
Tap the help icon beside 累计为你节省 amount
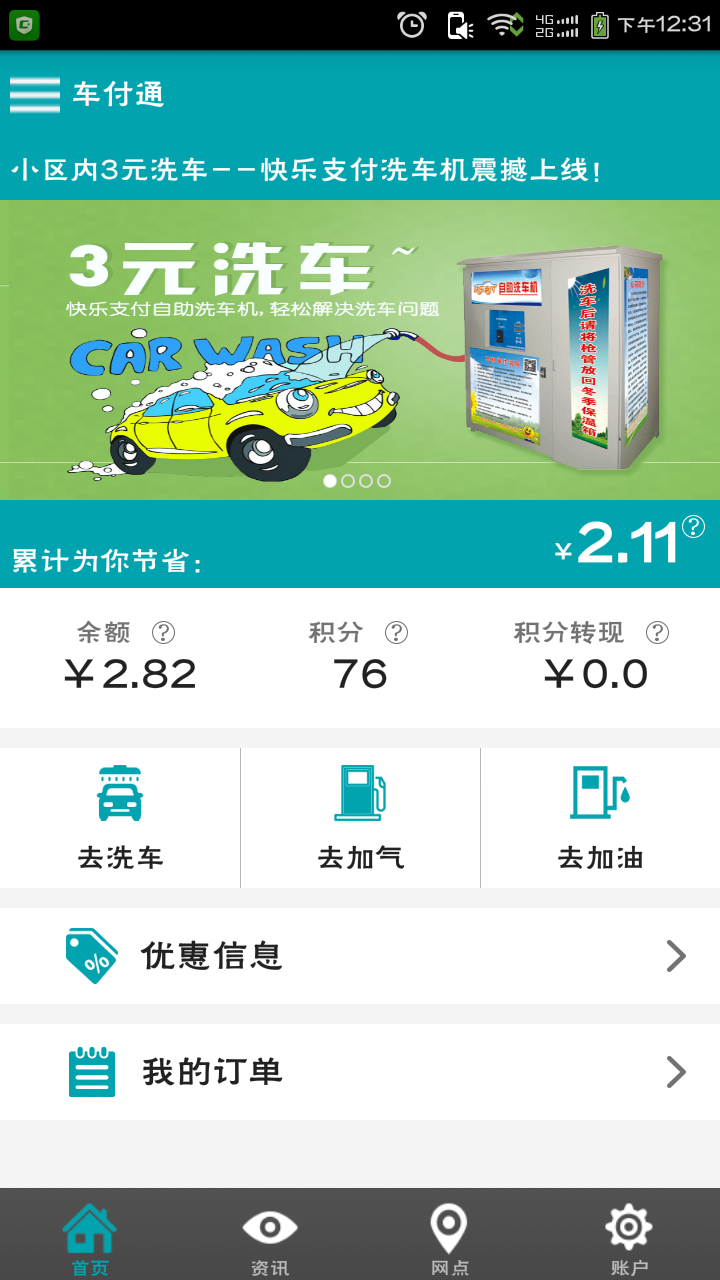pyautogui.click(x=694, y=527)
